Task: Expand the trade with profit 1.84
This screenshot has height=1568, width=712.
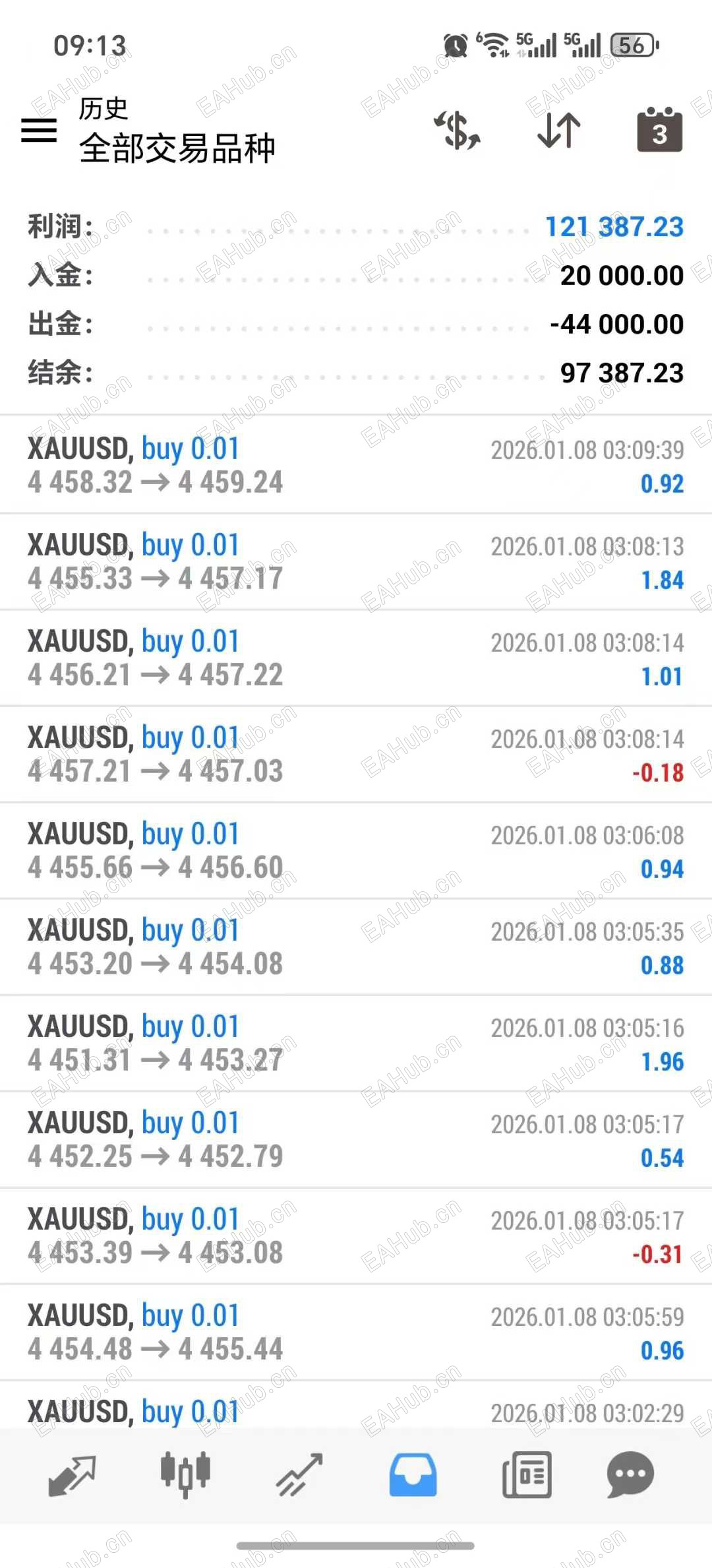Action: (x=356, y=561)
